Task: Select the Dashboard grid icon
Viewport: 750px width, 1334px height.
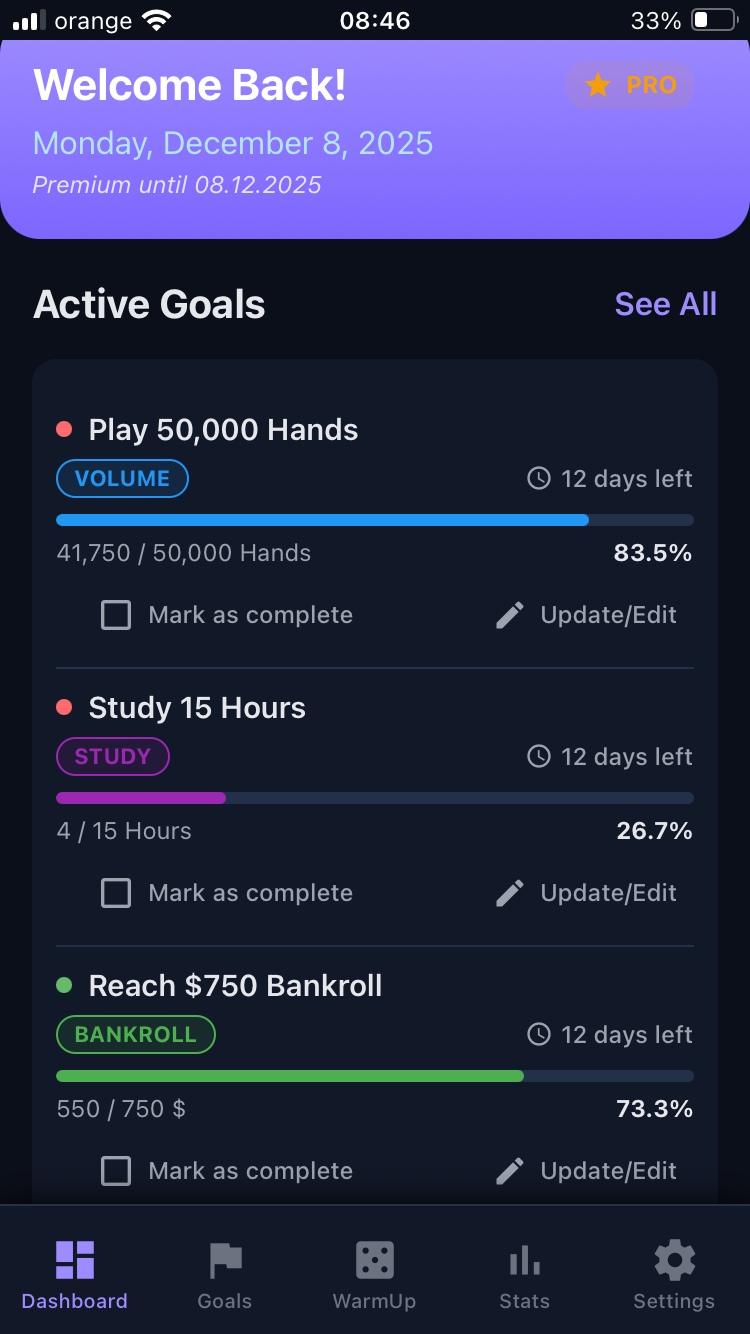Action: (74, 1260)
